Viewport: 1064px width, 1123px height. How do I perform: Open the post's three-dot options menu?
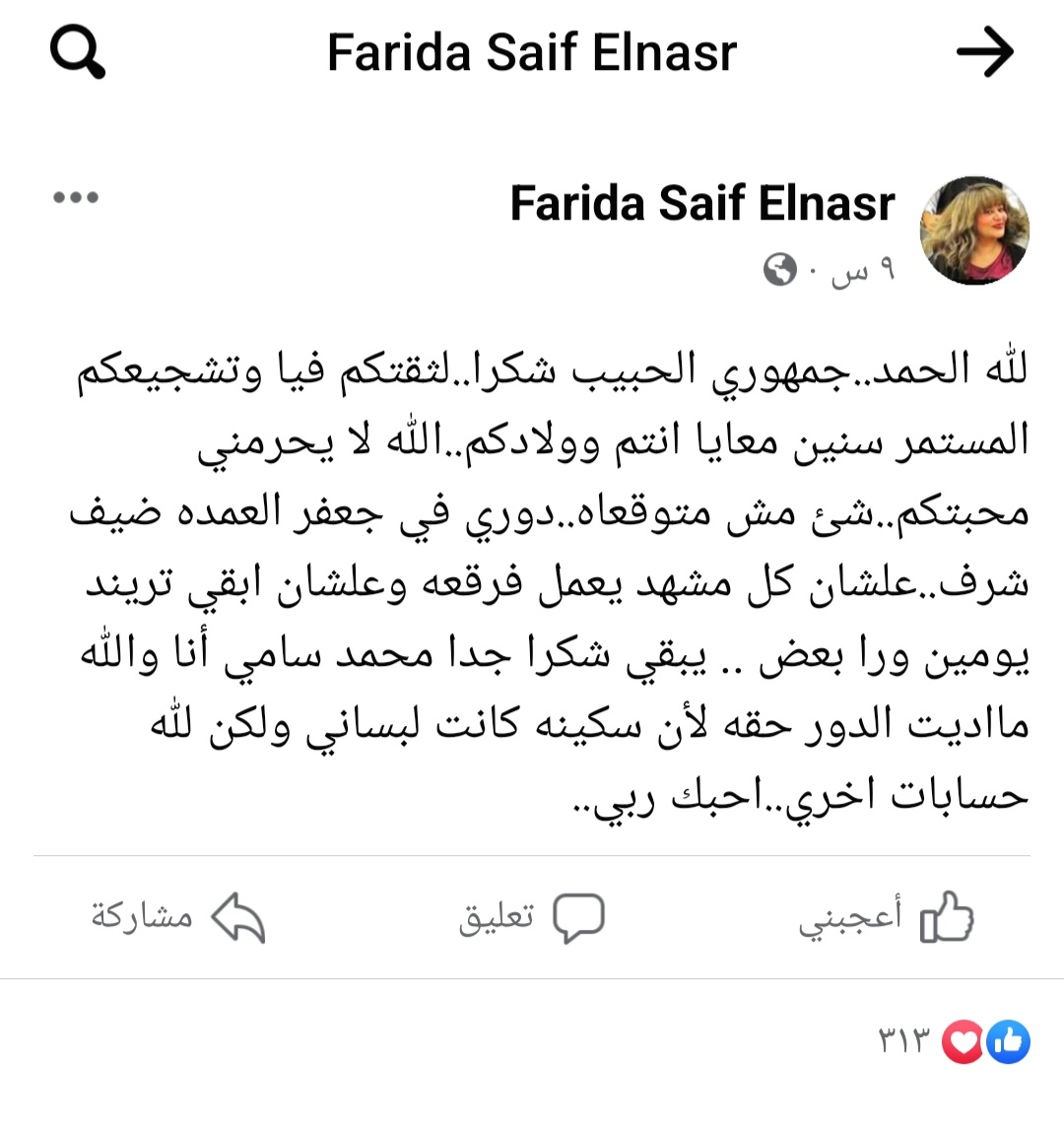click(76, 198)
